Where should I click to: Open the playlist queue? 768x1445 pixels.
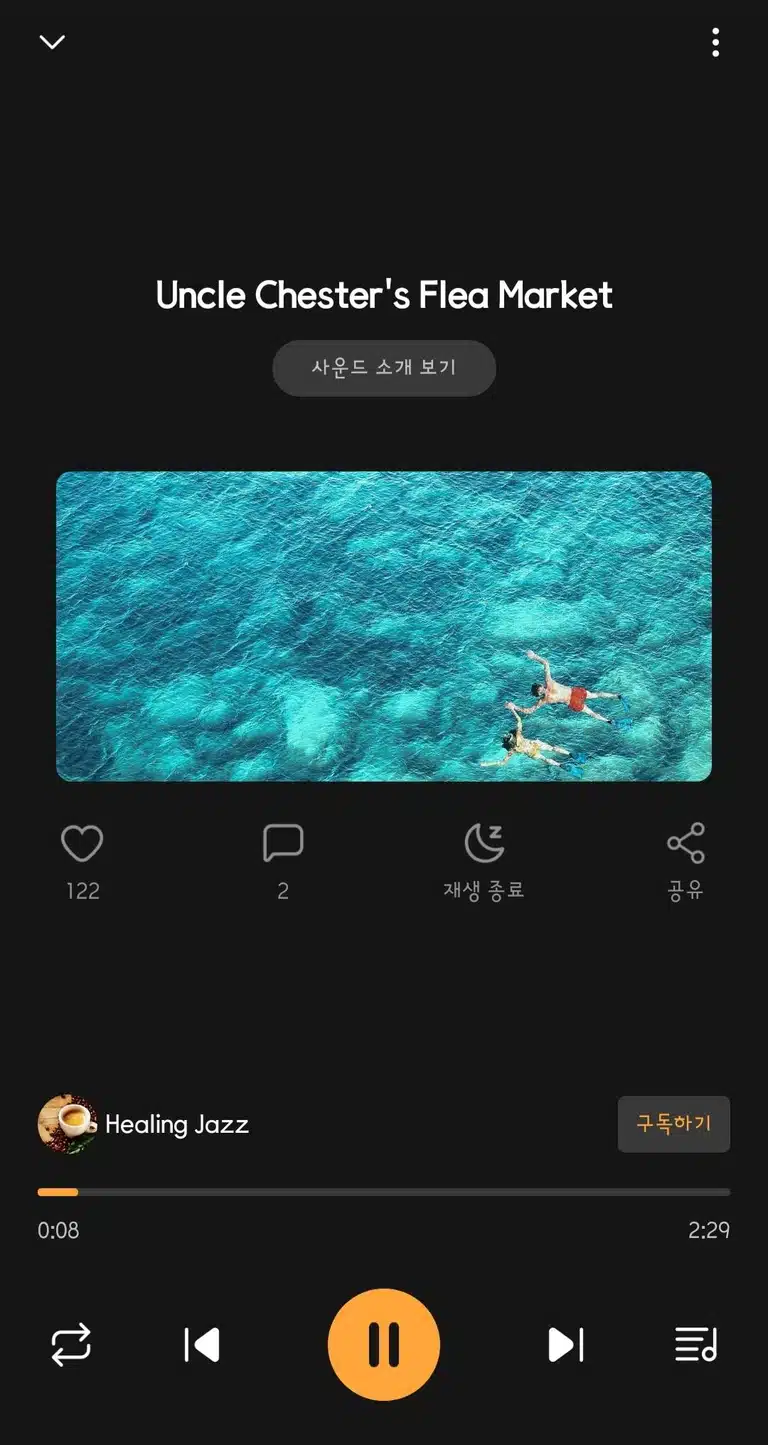pyautogui.click(x=696, y=1345)
